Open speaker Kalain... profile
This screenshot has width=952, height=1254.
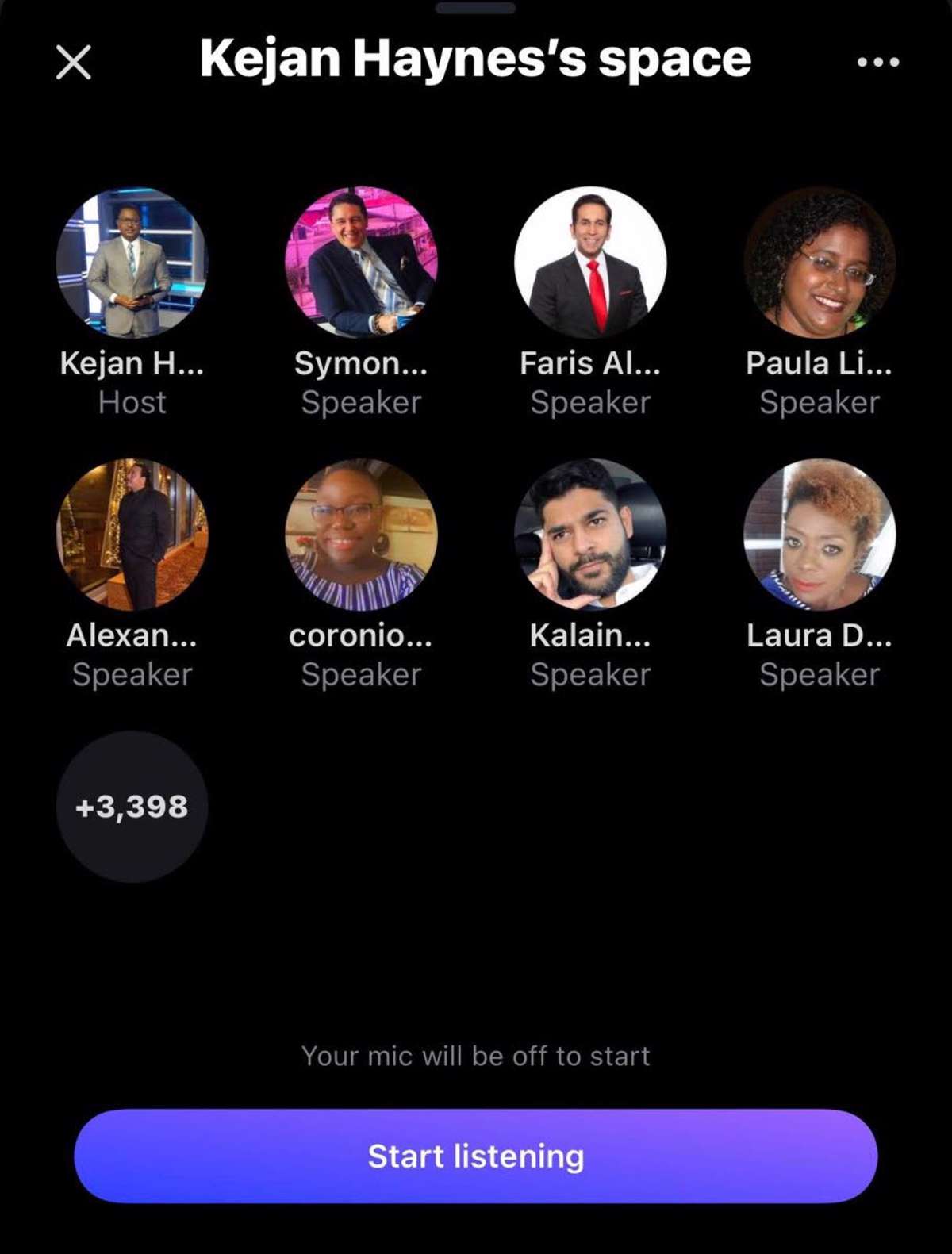(x=590, y=535)
